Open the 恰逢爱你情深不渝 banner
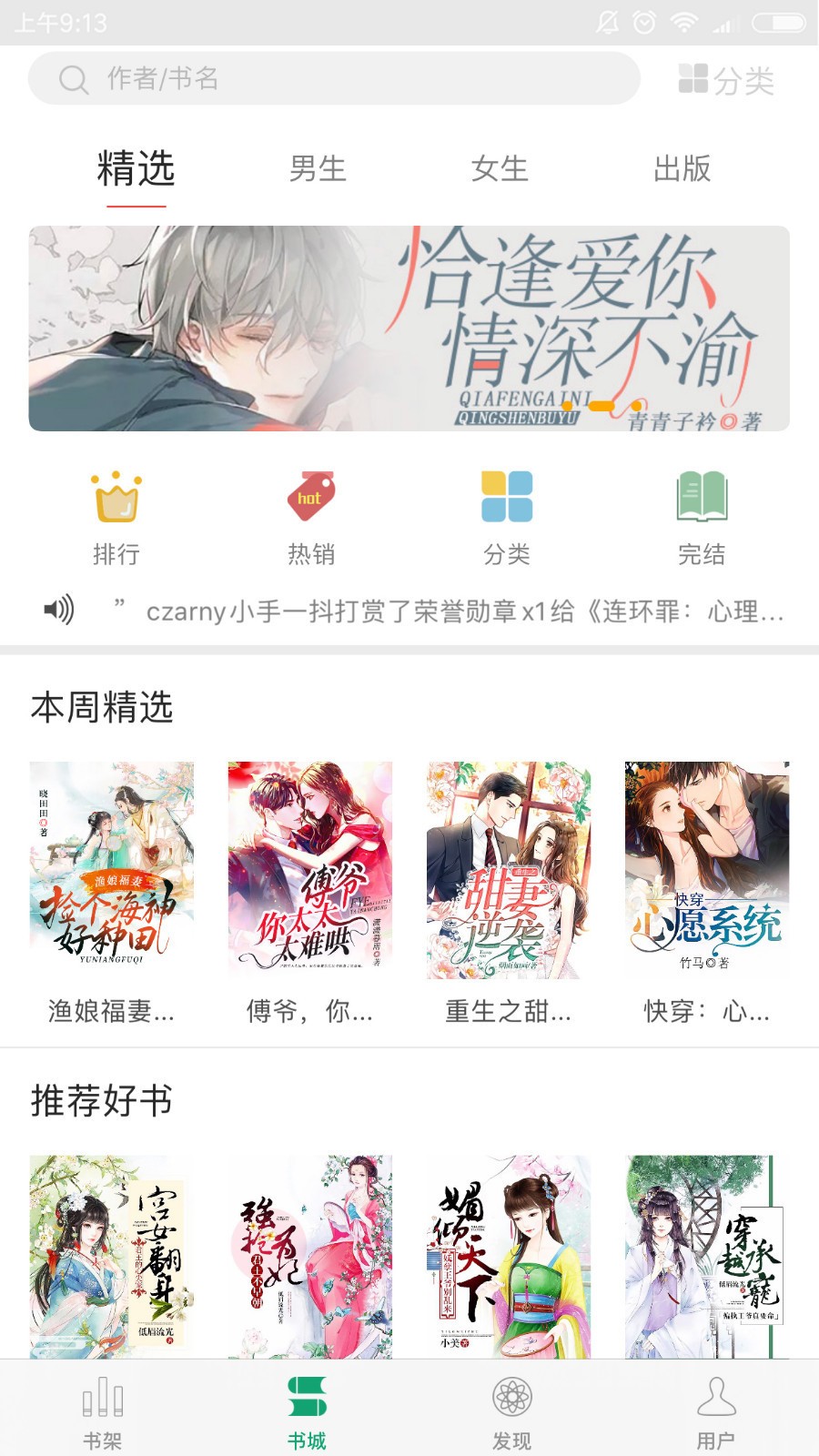Image resolution: width=819 pixels, height=1456 pixels. point(409,329)
